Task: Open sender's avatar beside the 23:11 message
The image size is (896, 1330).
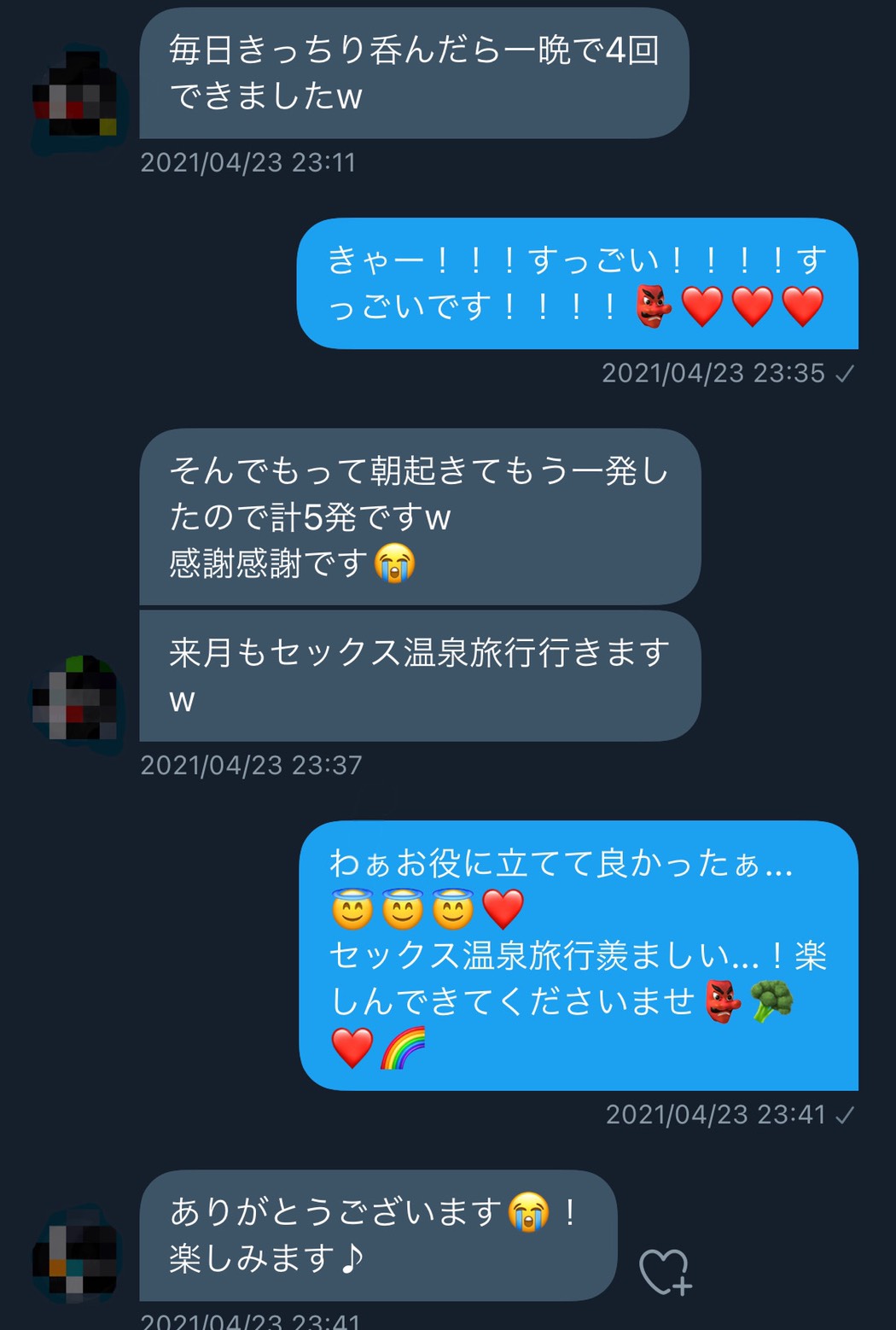Action: (75, 100)
